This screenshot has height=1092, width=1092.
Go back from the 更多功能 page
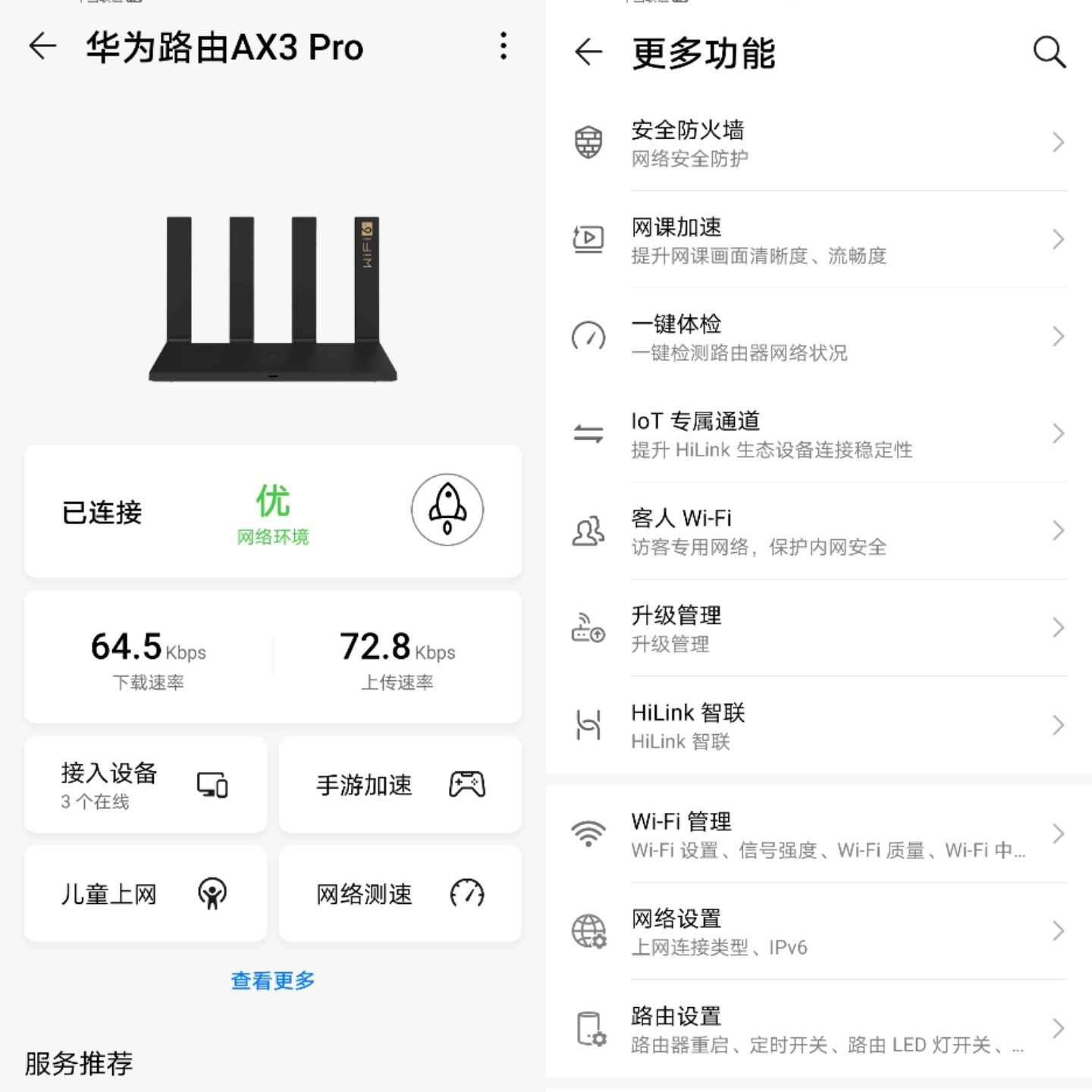click(588, 52)
